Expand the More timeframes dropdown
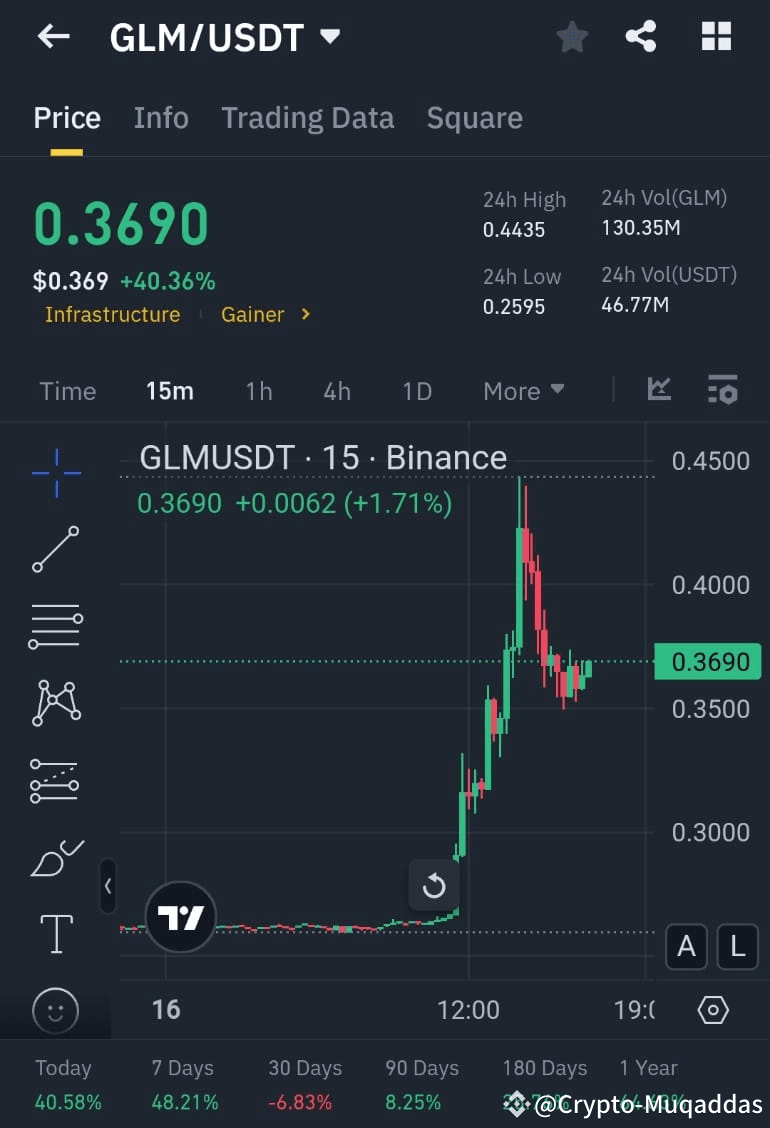This screenshot has width=770, height=1128. pyautogui.click(x=523, y=391)
